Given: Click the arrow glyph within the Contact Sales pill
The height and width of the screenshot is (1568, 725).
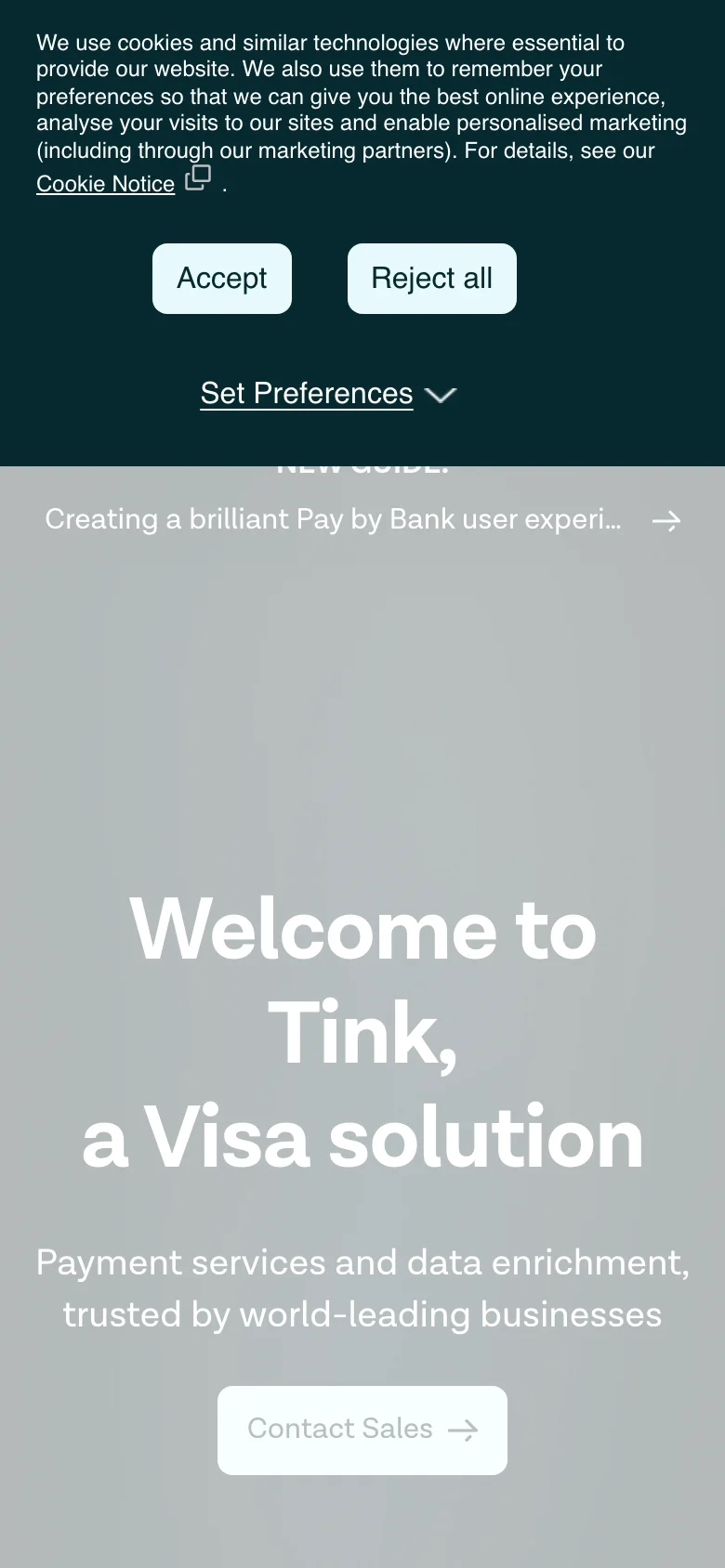Looking at the screenshot, I should [467, 1430].
